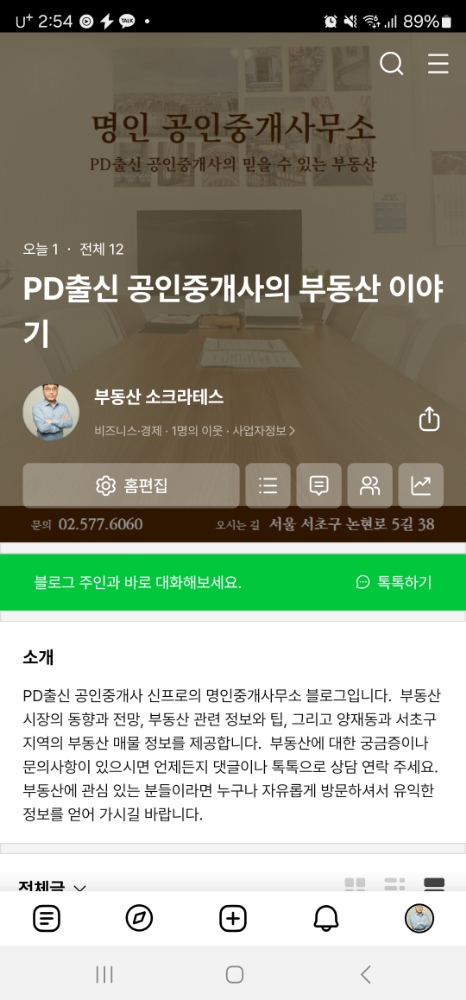The image size is (466, 1000).
Task: Open the notifications bell
Action: (326, 918)
